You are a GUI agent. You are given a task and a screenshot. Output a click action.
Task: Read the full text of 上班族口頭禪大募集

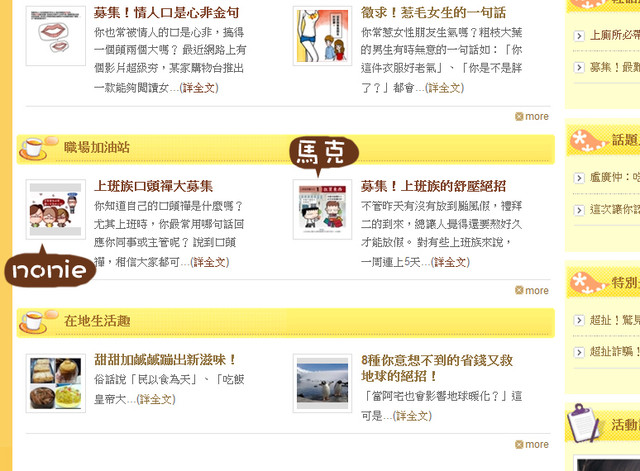pos(209,262)
